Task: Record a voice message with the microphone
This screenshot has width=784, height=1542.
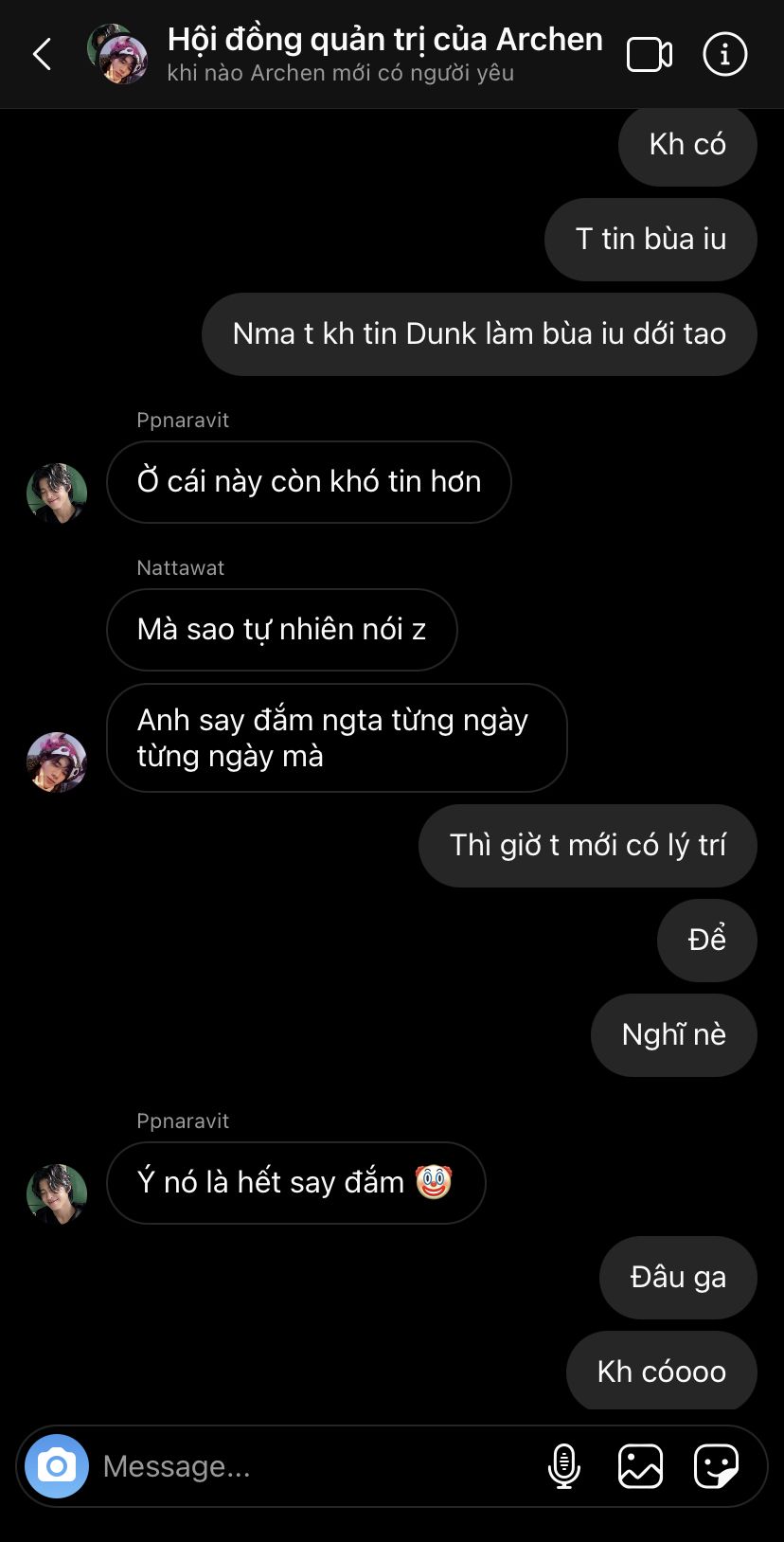Action: (564, 1466)
